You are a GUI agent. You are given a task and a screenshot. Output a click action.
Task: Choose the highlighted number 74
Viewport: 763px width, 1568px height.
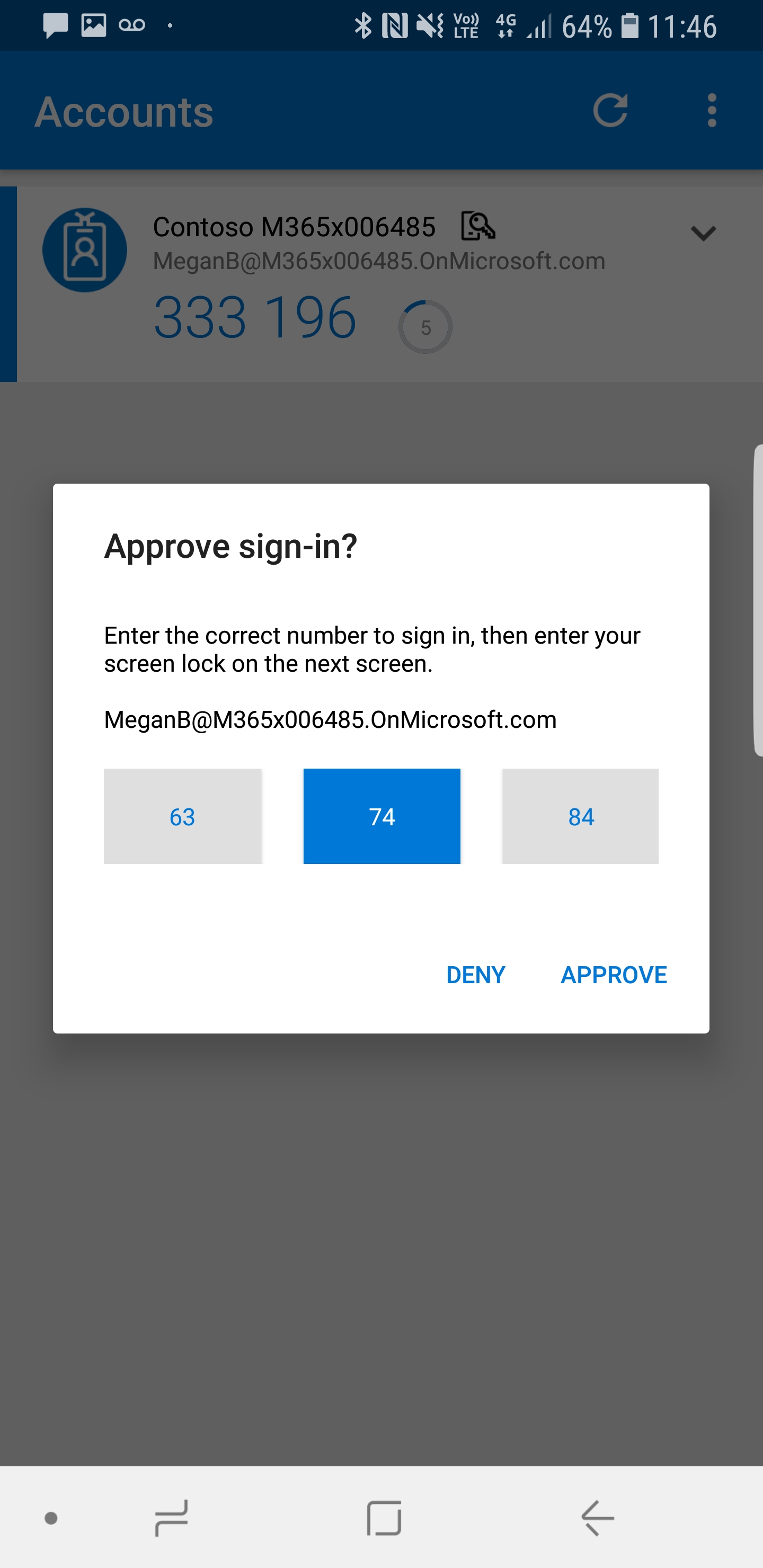pos(382,816)
